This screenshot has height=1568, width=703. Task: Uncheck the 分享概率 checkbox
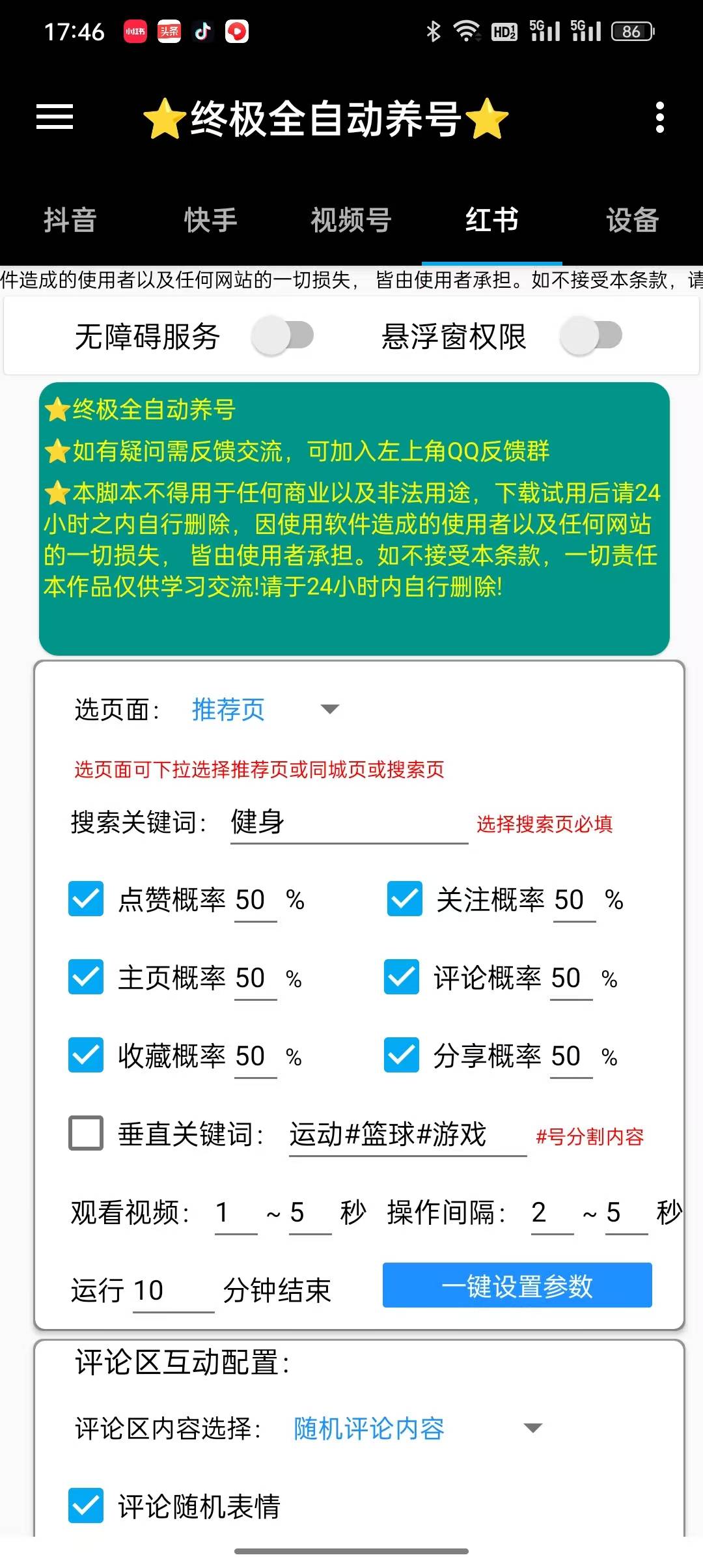[402, 1055]
